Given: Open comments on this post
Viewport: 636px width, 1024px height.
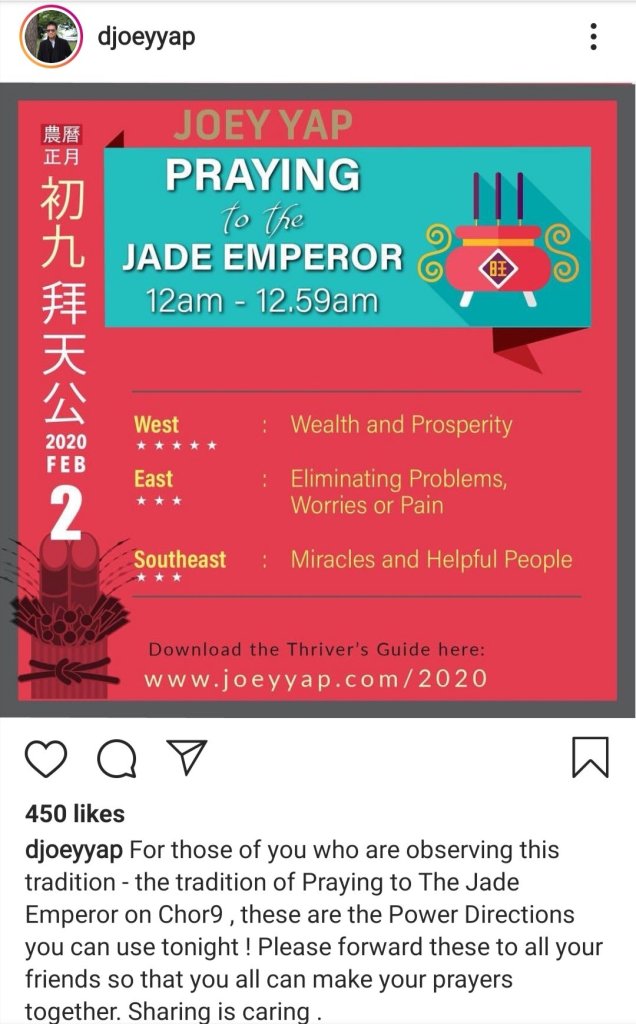Looking at the screenshot, I should pos(116,759).
